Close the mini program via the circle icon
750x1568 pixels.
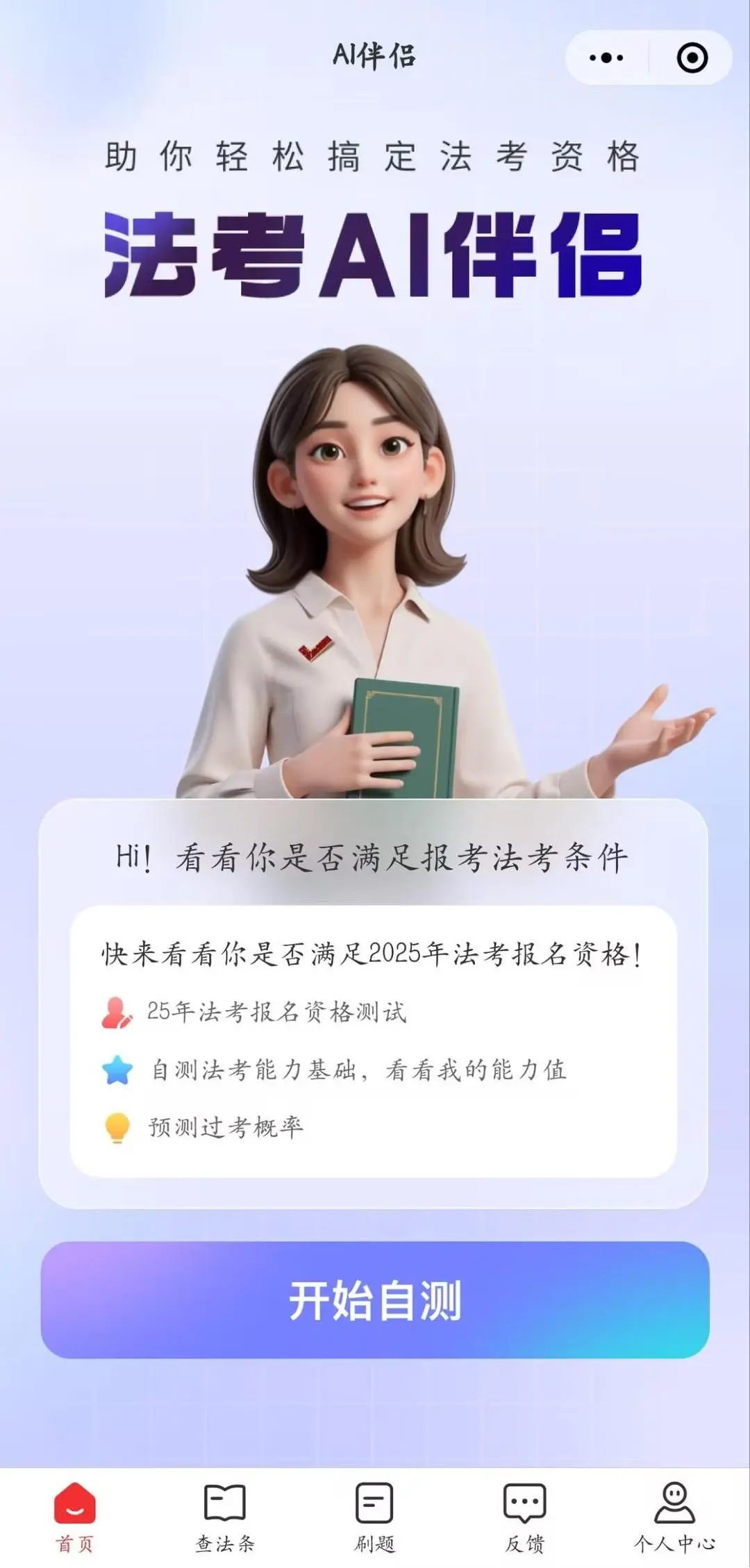click(x=692, y=58)
